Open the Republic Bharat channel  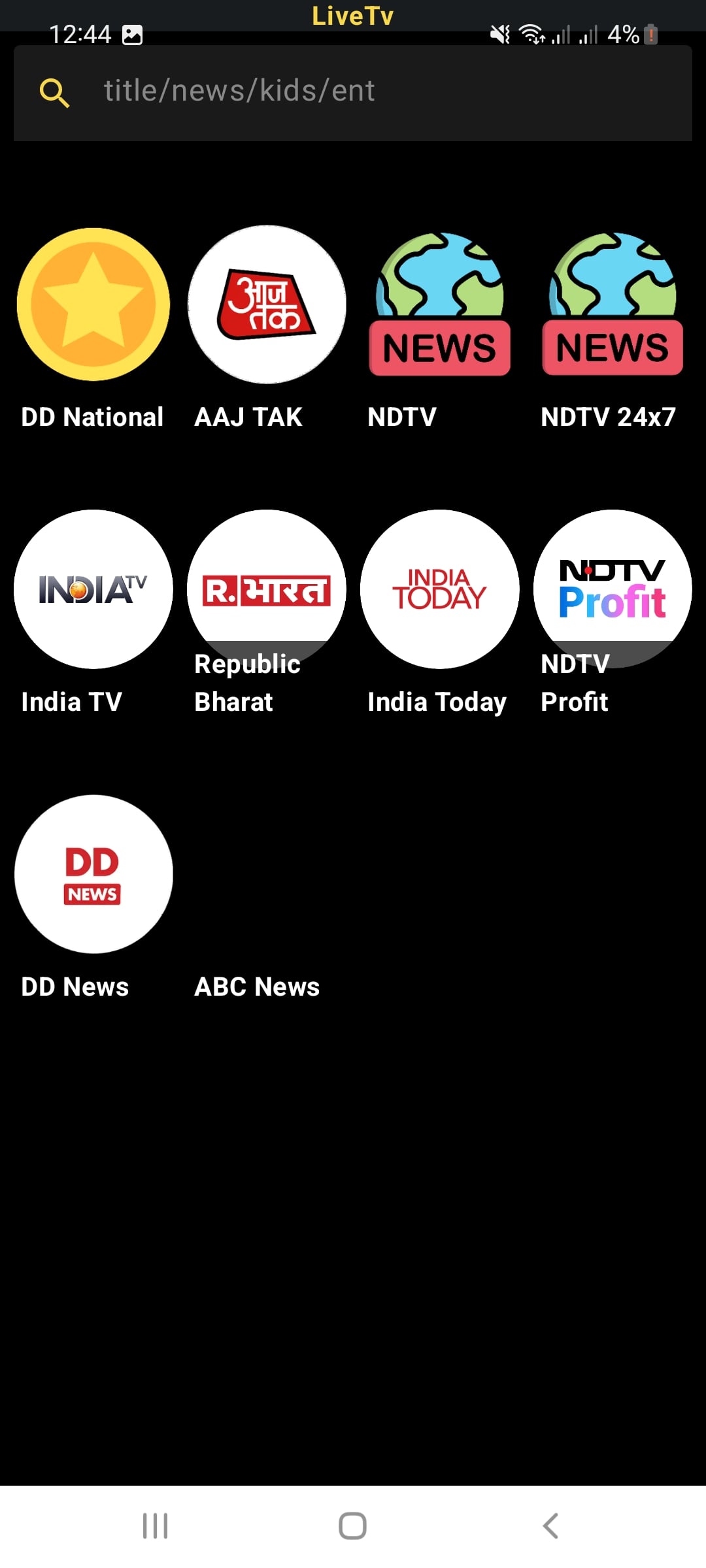pyautogui.click(x=267, y=589)
